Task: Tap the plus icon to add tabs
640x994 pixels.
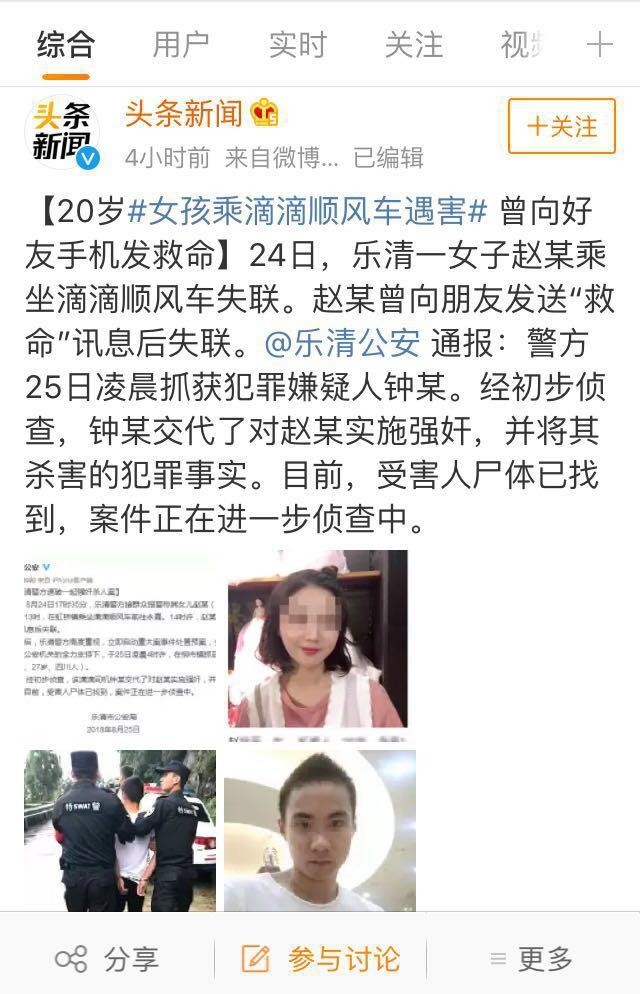Action: [x=599, y=44]
